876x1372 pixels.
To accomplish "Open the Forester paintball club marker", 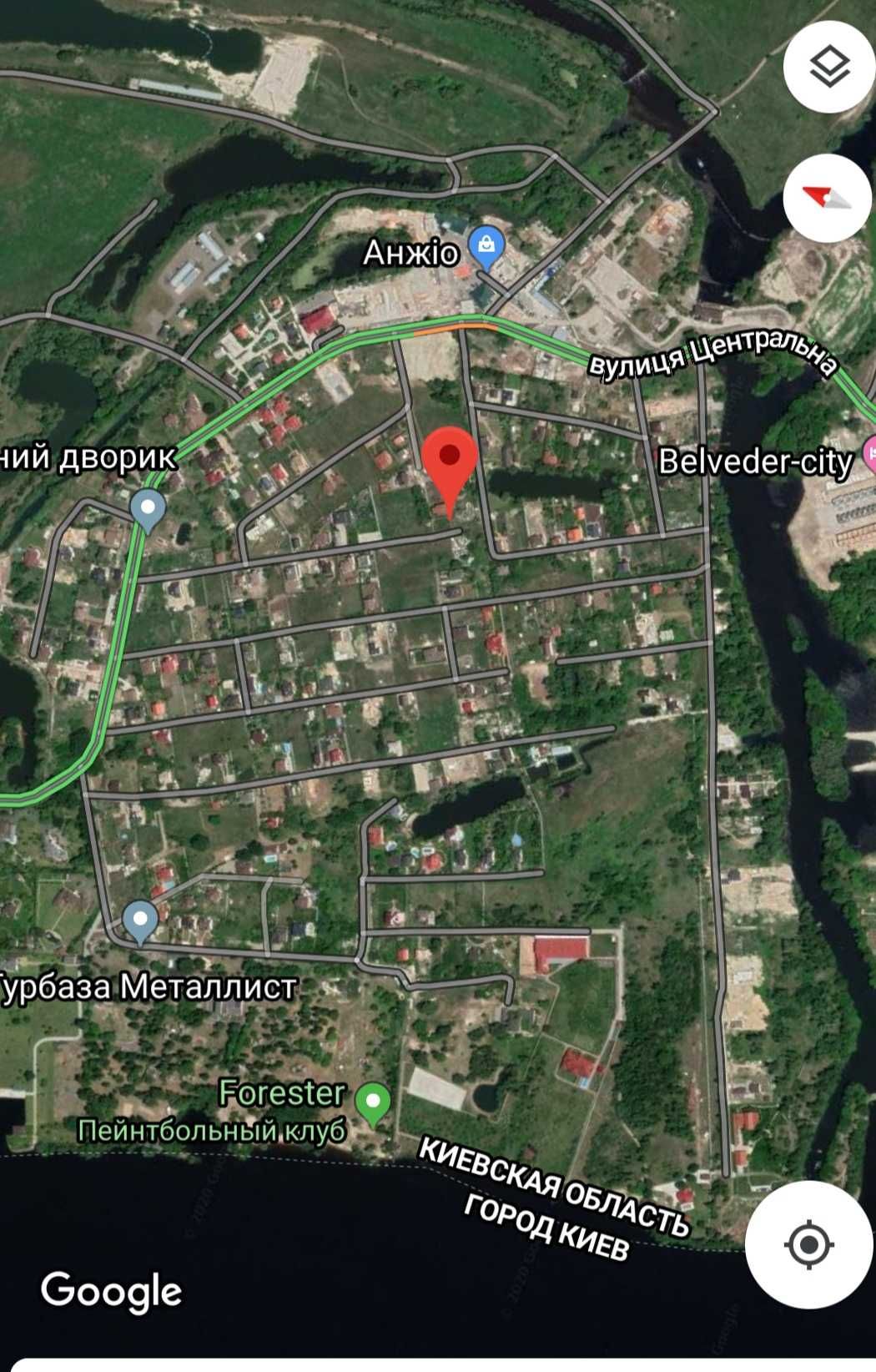I will [373, 1102].
